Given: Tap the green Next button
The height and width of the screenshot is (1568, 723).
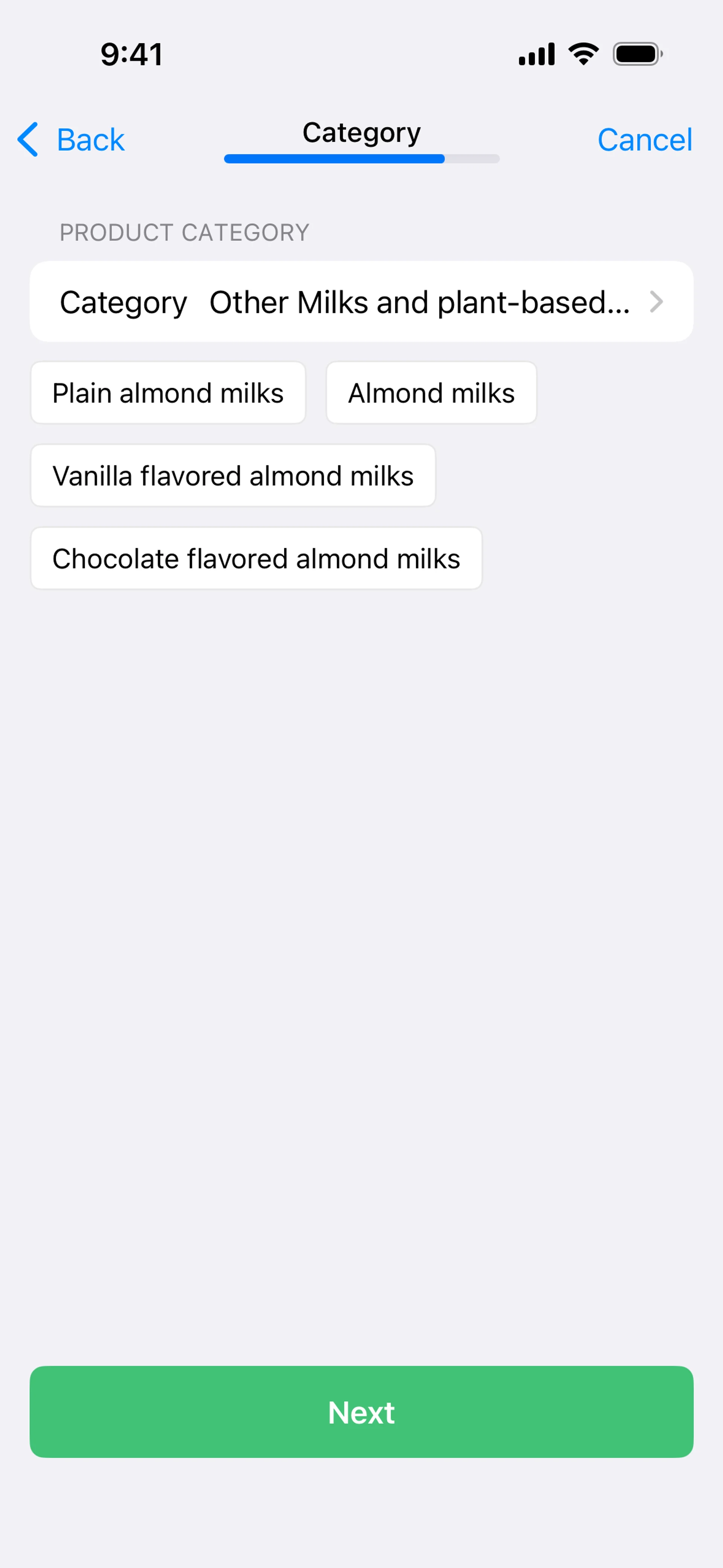Looking at the screenshot, I should coord(361,1412).
